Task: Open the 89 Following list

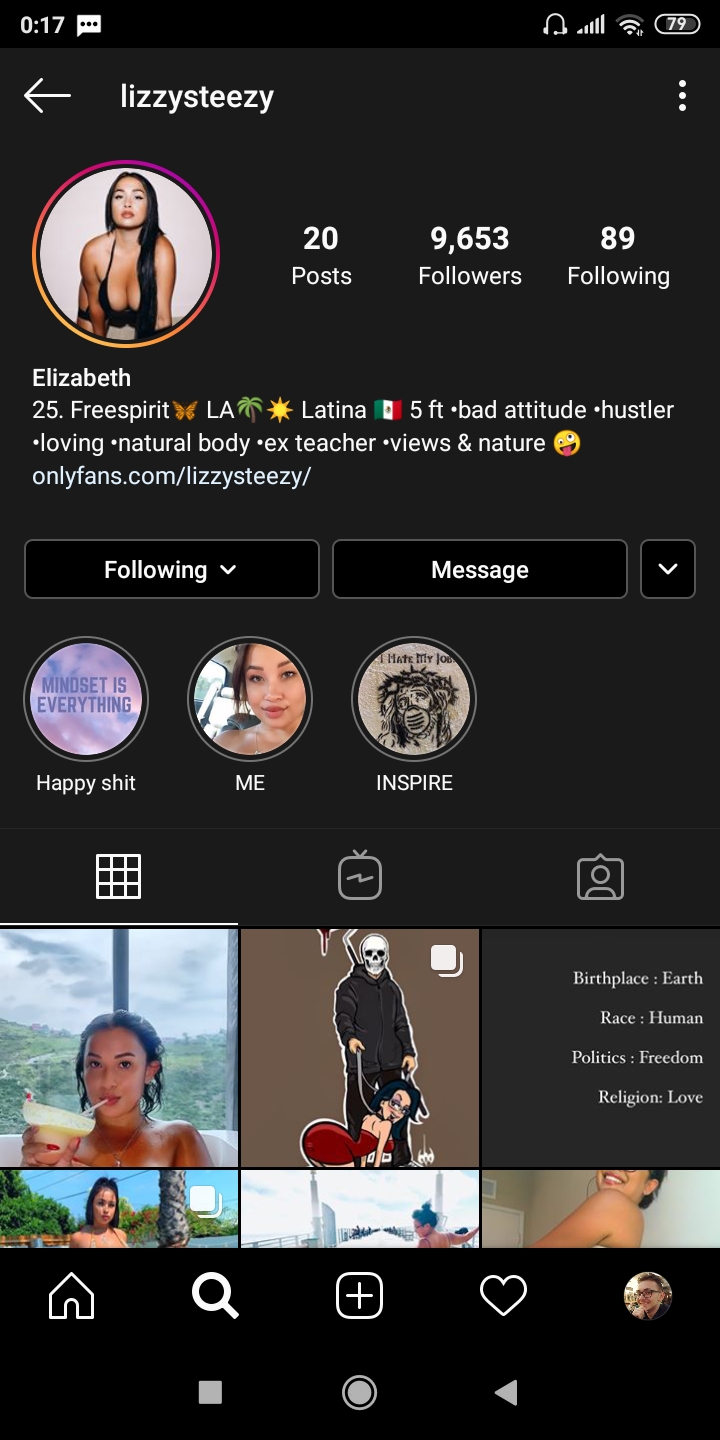Action: click(618, 255)
